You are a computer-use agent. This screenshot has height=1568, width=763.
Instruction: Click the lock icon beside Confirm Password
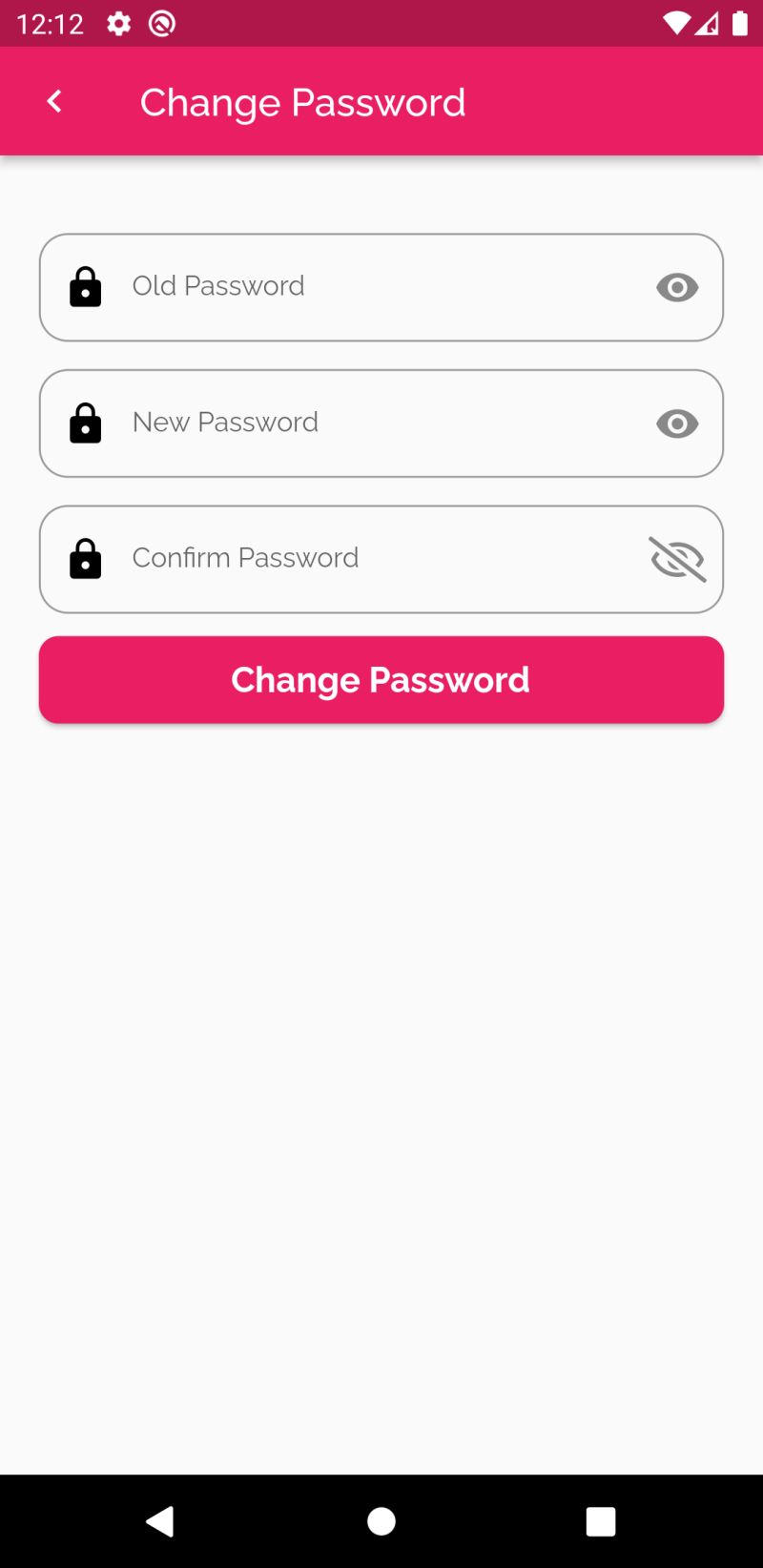click(x=85, y=558)
